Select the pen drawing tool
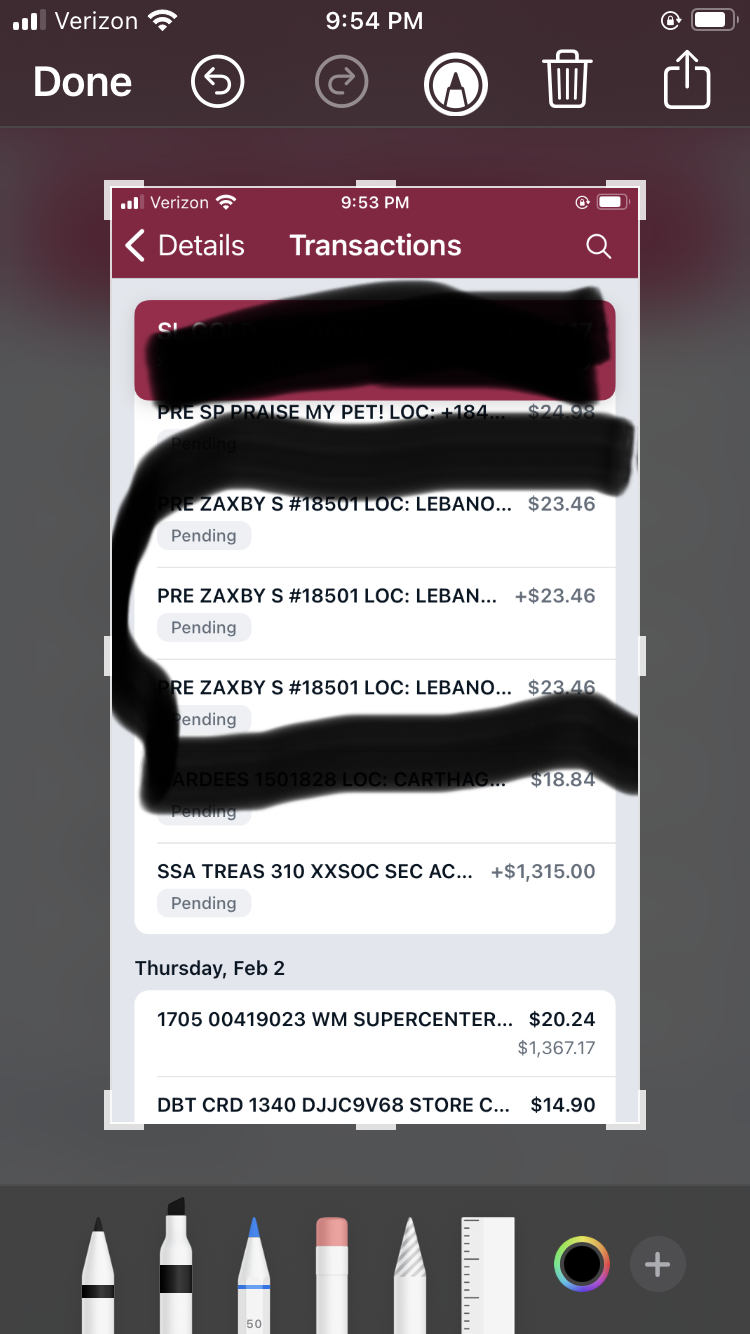 coord(97,1270)
